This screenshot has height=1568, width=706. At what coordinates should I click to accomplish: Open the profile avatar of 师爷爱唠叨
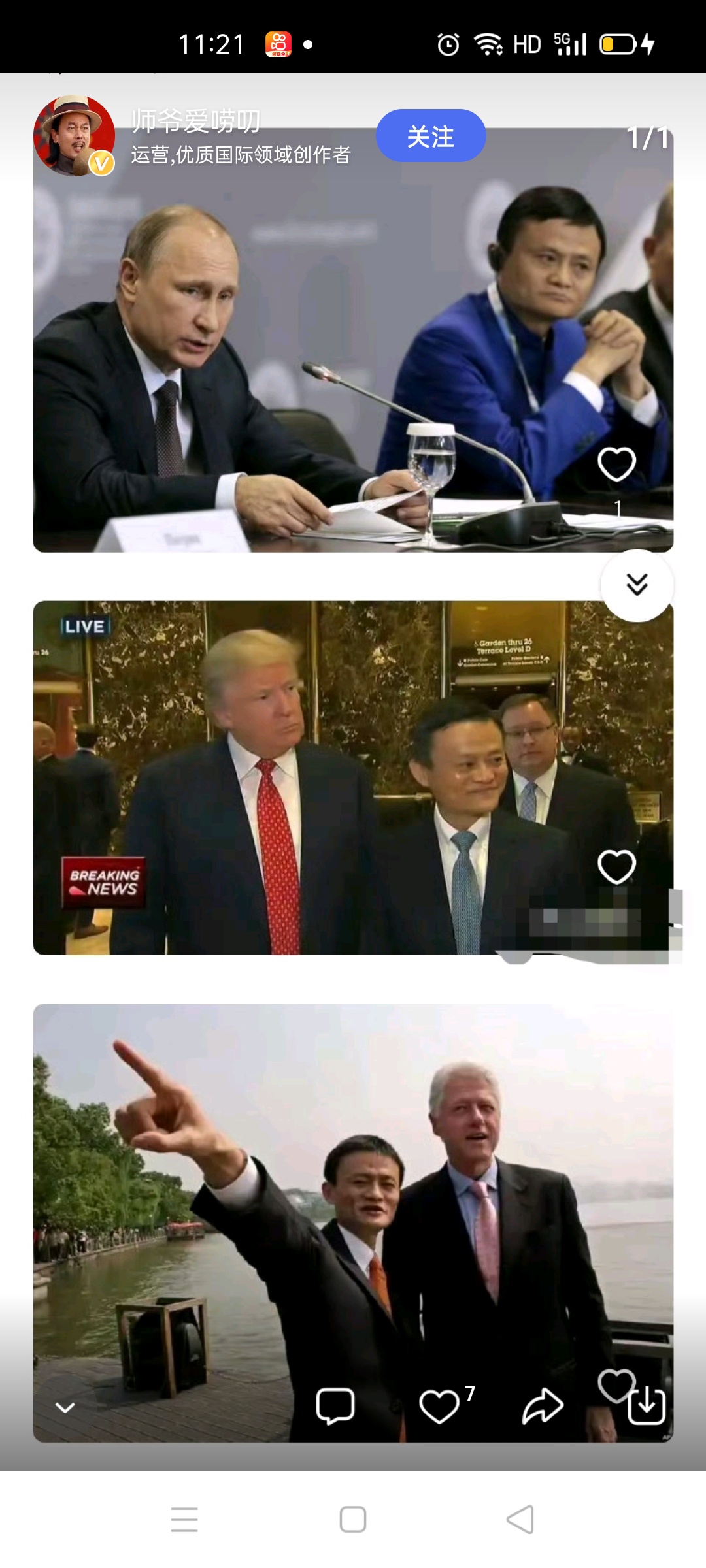(x=74, y=136)
